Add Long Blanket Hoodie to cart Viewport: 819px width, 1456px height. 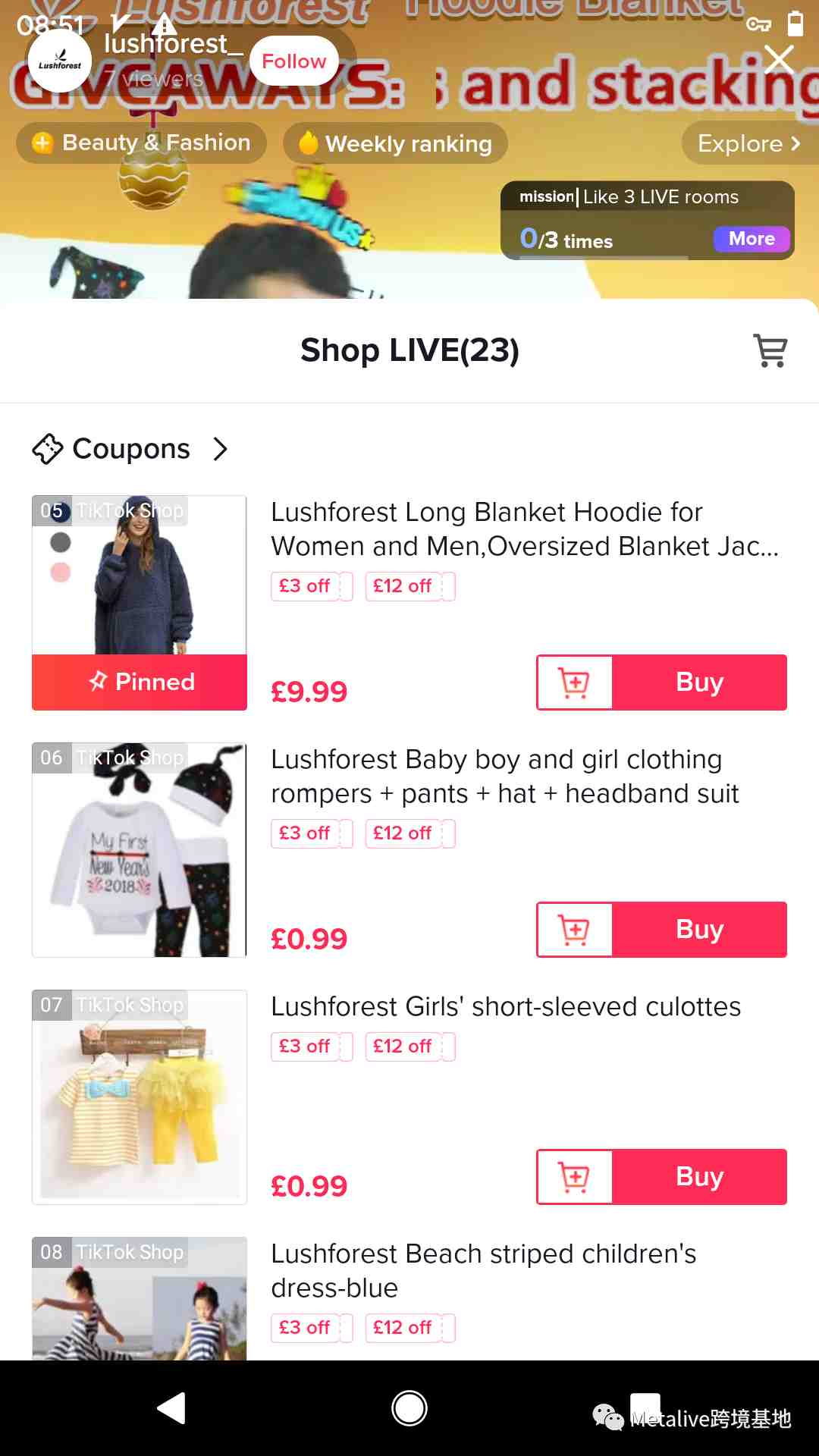(x=574, y=682)
